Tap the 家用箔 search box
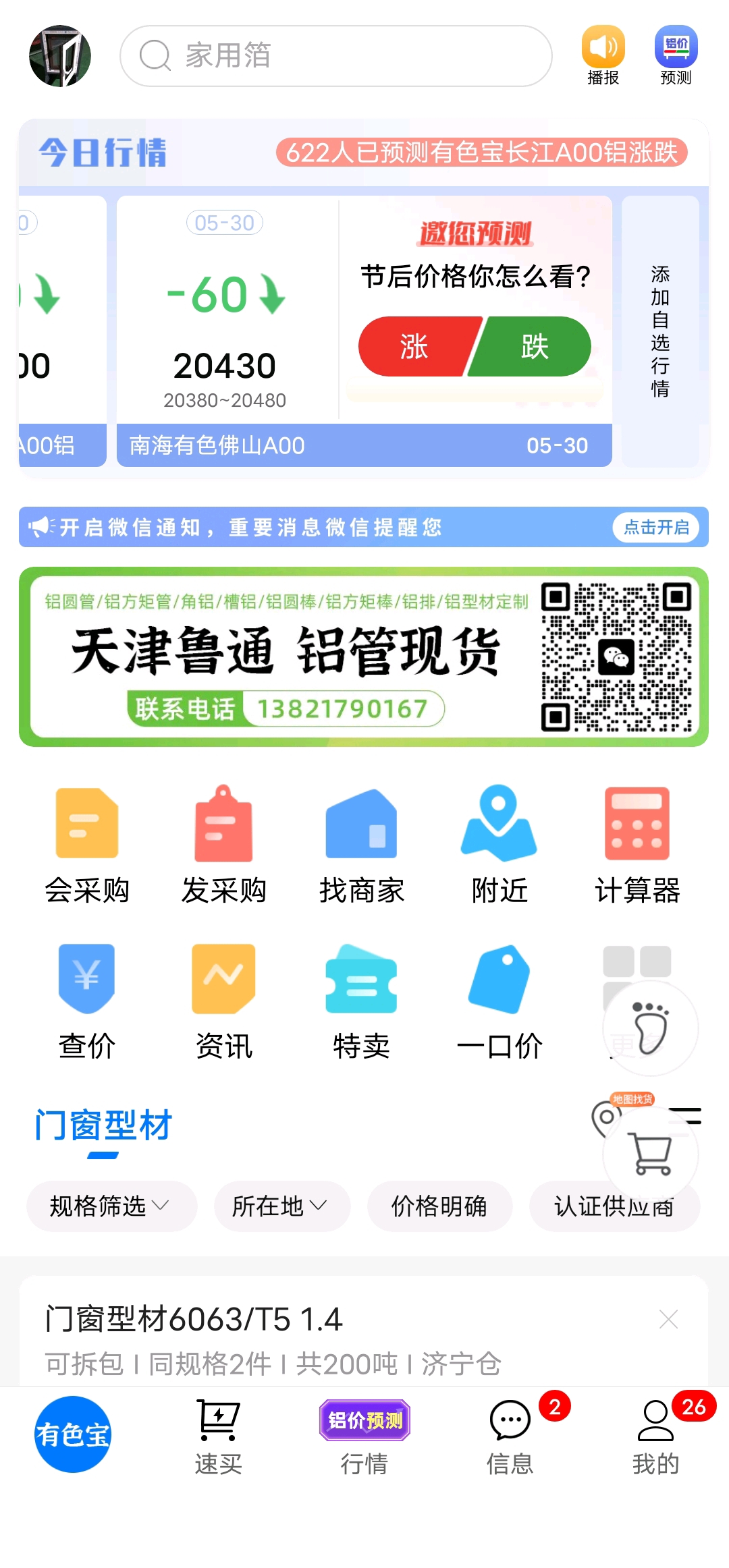 pos(335,56)
